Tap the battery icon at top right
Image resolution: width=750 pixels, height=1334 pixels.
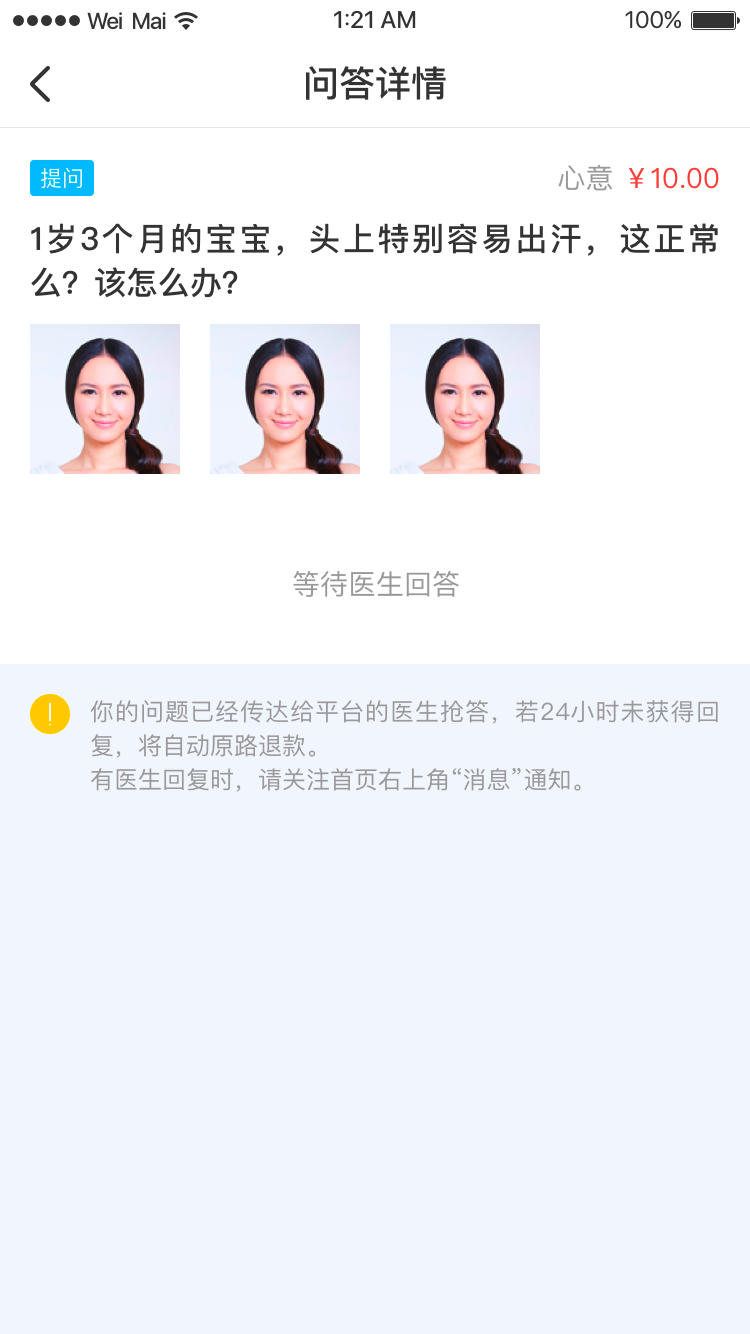coord(714,19)
